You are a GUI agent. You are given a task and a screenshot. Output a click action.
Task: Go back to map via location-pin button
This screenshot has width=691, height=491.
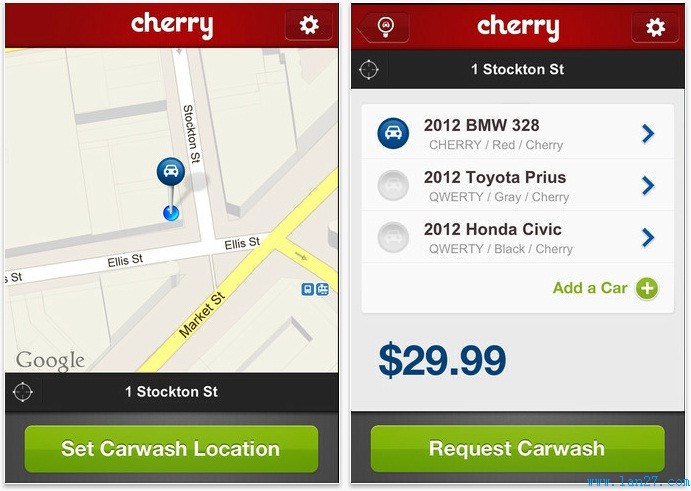pyautogui.click(x=383, y=27)
